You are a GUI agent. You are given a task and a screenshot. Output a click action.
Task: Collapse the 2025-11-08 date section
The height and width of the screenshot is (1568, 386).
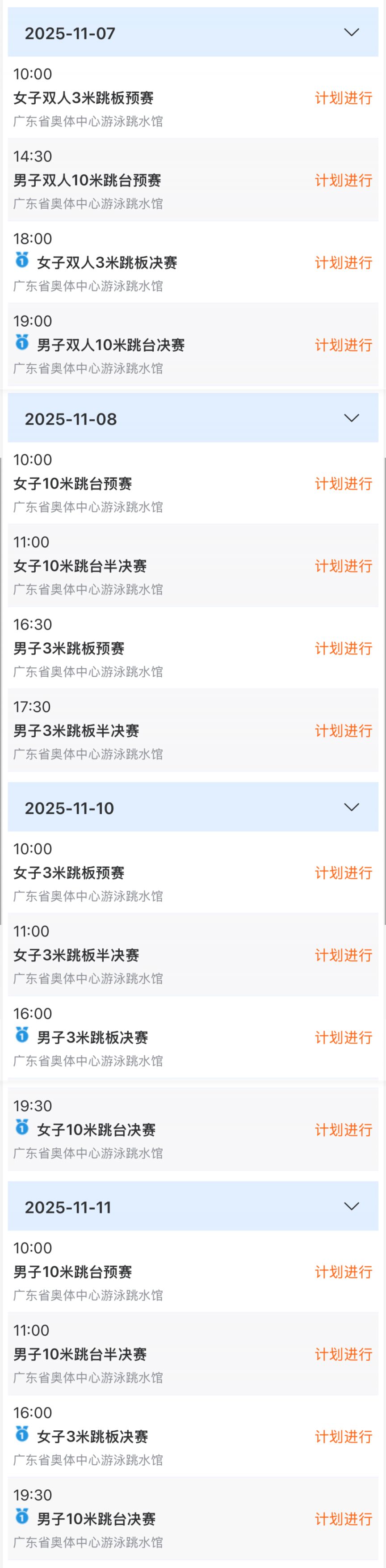351,418
